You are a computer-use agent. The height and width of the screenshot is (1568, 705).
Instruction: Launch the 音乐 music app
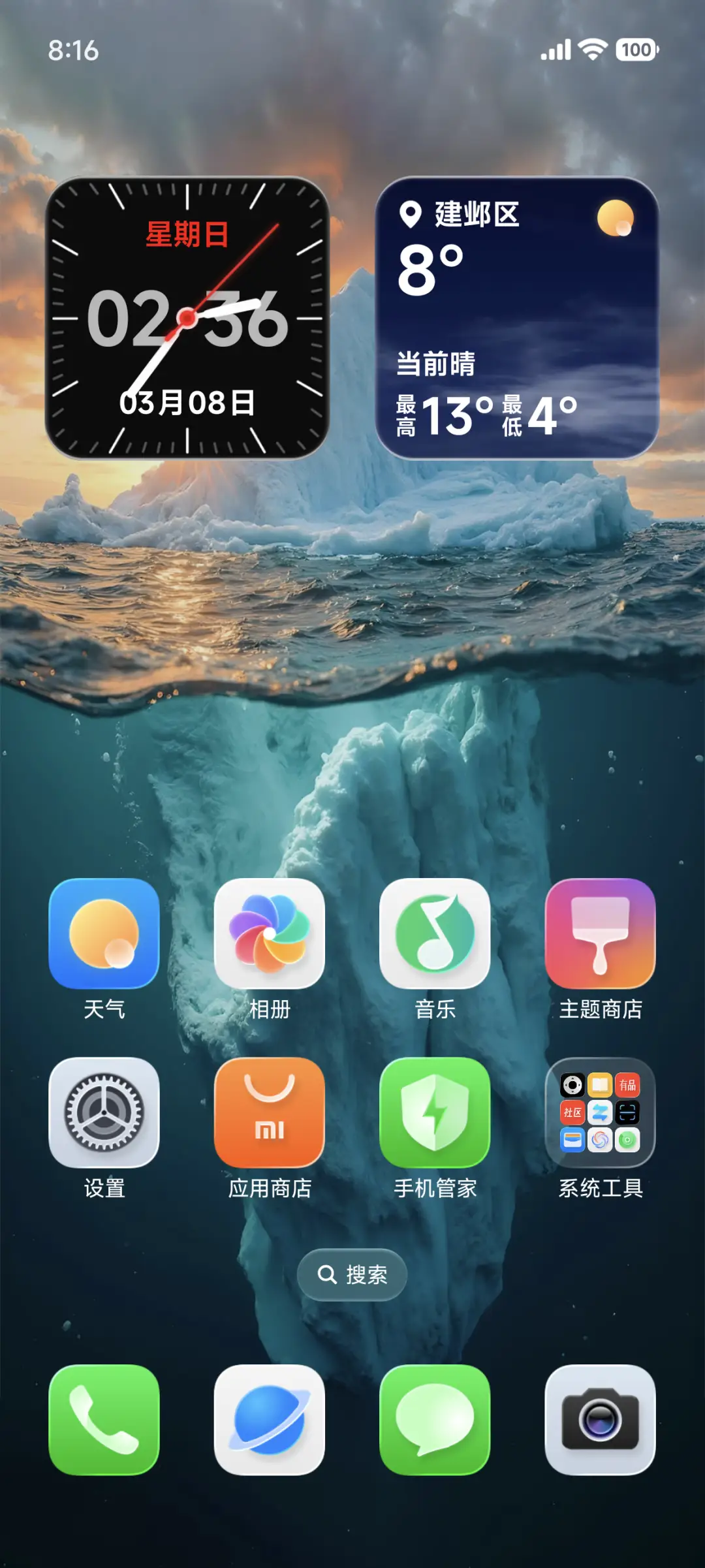[x=435, y=933]
